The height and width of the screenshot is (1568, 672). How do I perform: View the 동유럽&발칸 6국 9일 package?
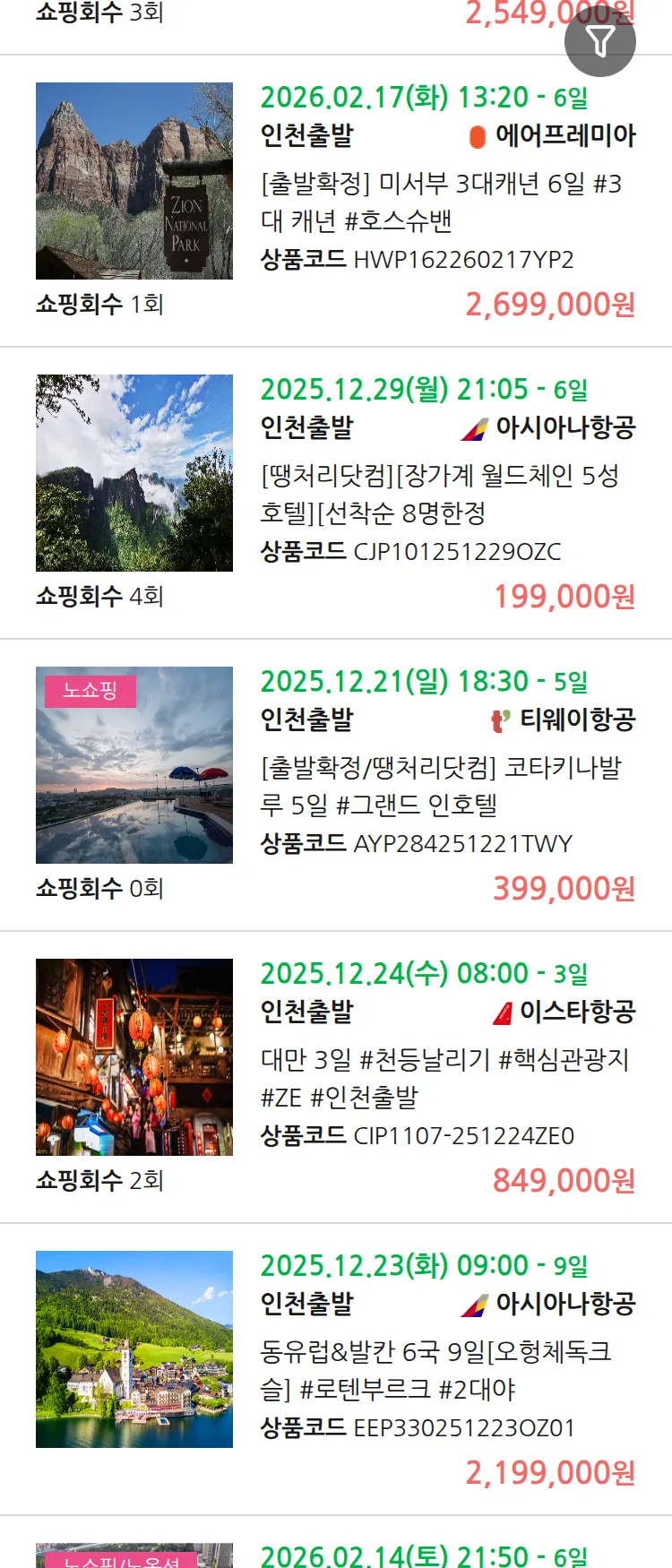coord(435,1370)
